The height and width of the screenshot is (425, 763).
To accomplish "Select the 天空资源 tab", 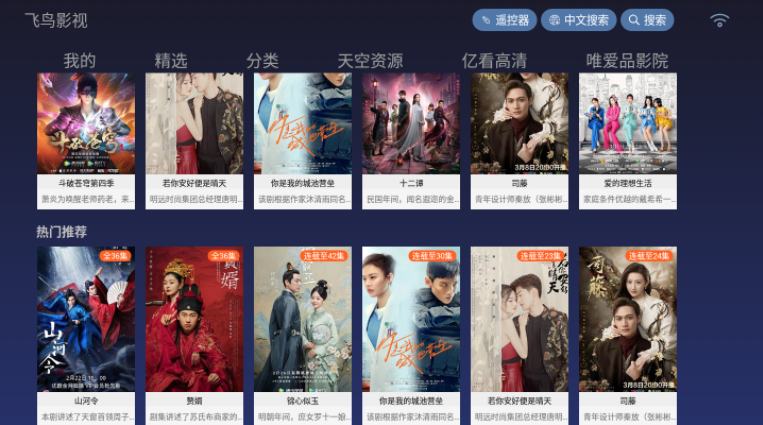I will [x=370, y=61].
